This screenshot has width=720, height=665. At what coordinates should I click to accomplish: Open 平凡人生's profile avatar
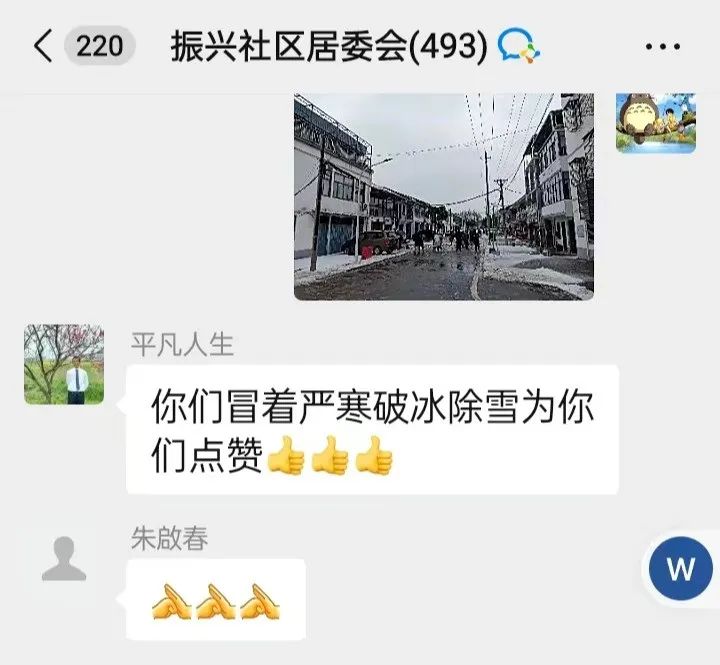64,364
